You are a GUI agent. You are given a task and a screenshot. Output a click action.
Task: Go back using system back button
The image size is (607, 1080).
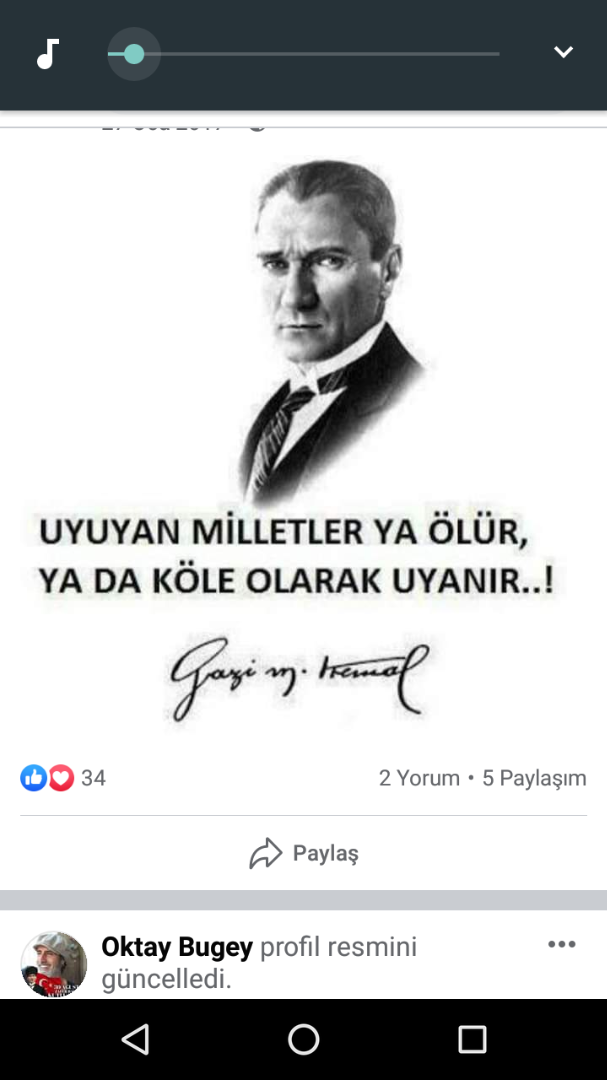(x=135, y=1039)
